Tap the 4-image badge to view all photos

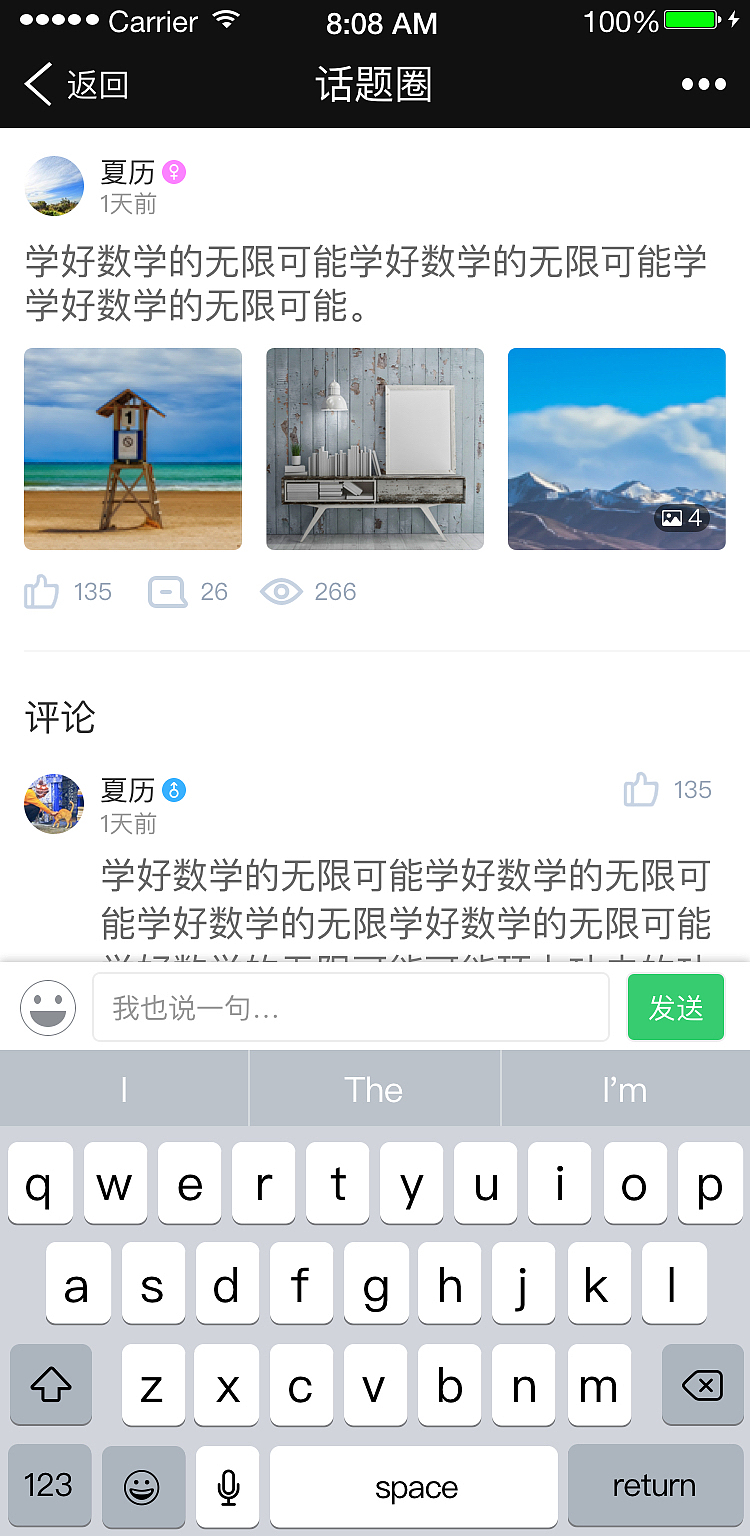683,519
